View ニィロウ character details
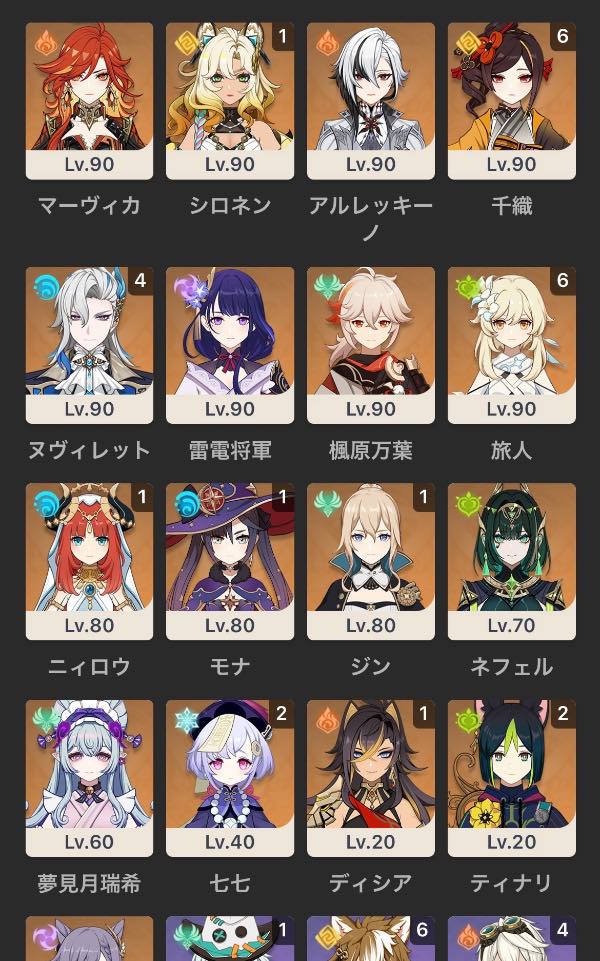Viewport: 600px width, 961px height. (x=89, y=561)
